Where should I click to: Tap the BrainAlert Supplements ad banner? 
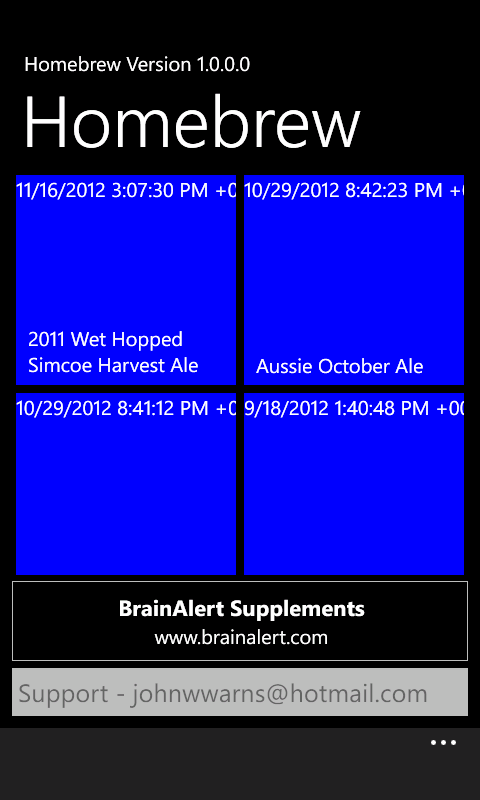pyautogui.click(x=240, y=621)
